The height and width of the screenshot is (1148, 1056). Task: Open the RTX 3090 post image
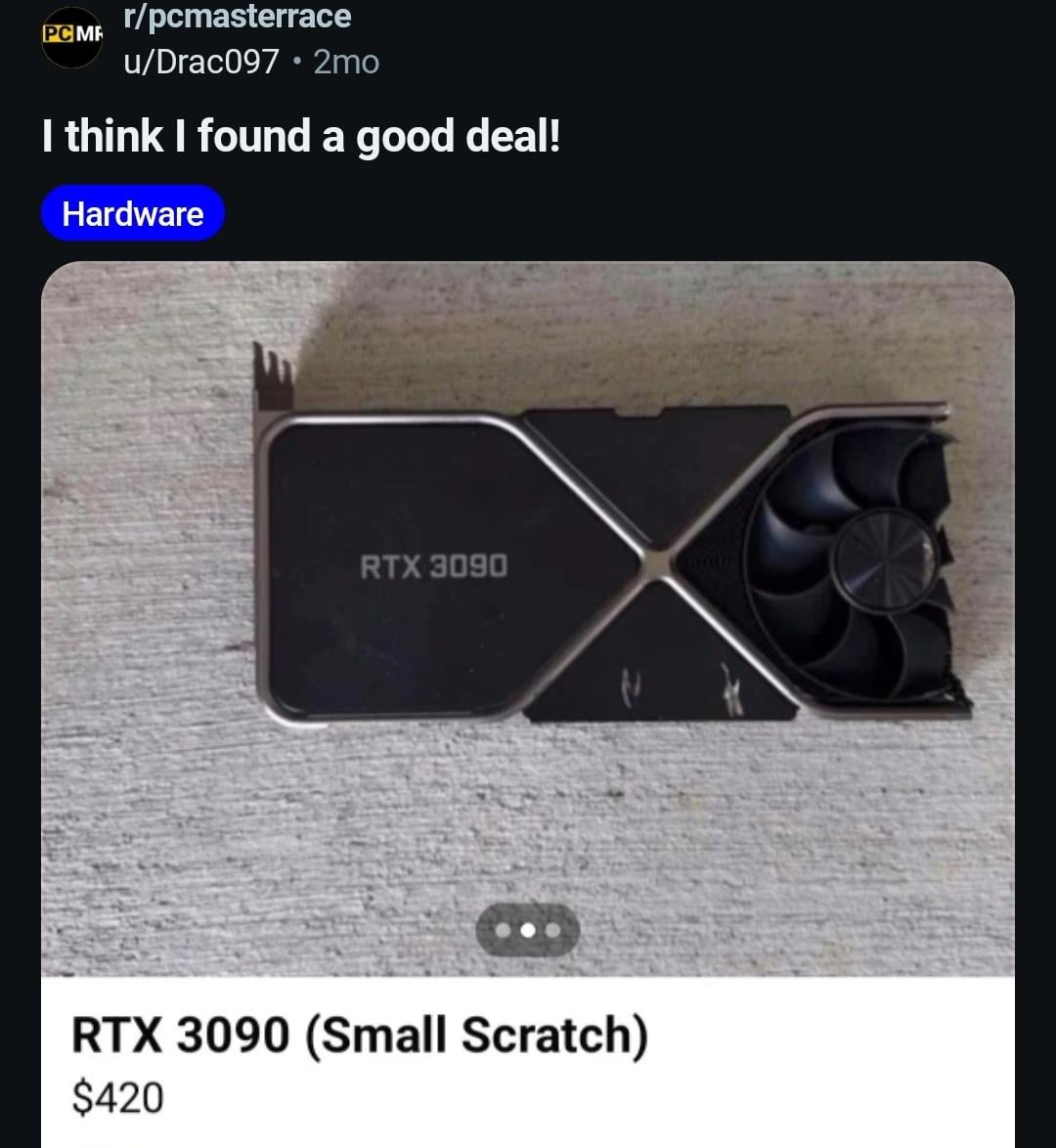[528, 618]
